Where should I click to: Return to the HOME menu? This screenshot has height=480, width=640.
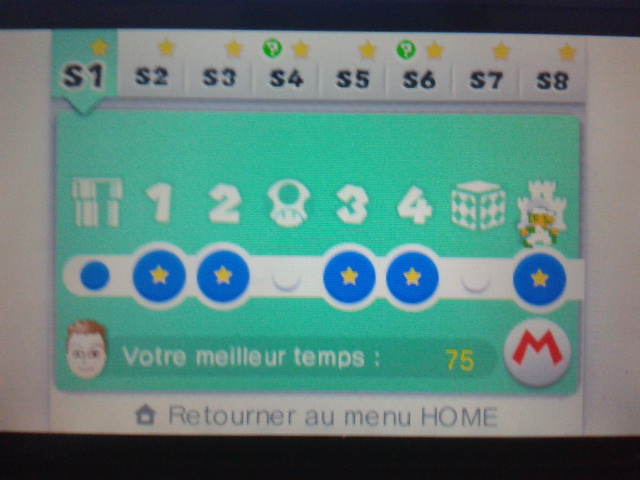pos(318,416)
